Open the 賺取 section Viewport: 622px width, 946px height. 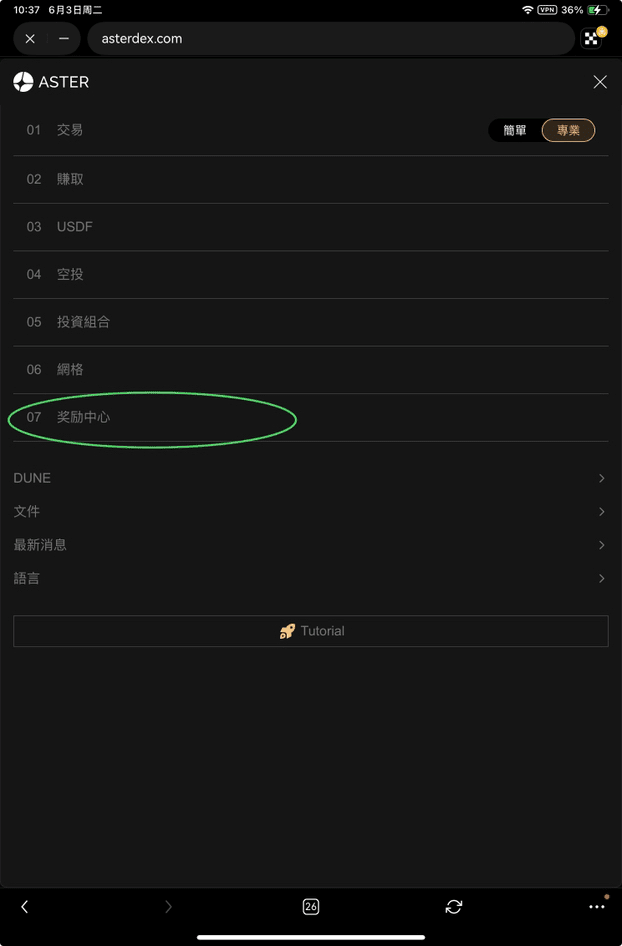(70, 179)
